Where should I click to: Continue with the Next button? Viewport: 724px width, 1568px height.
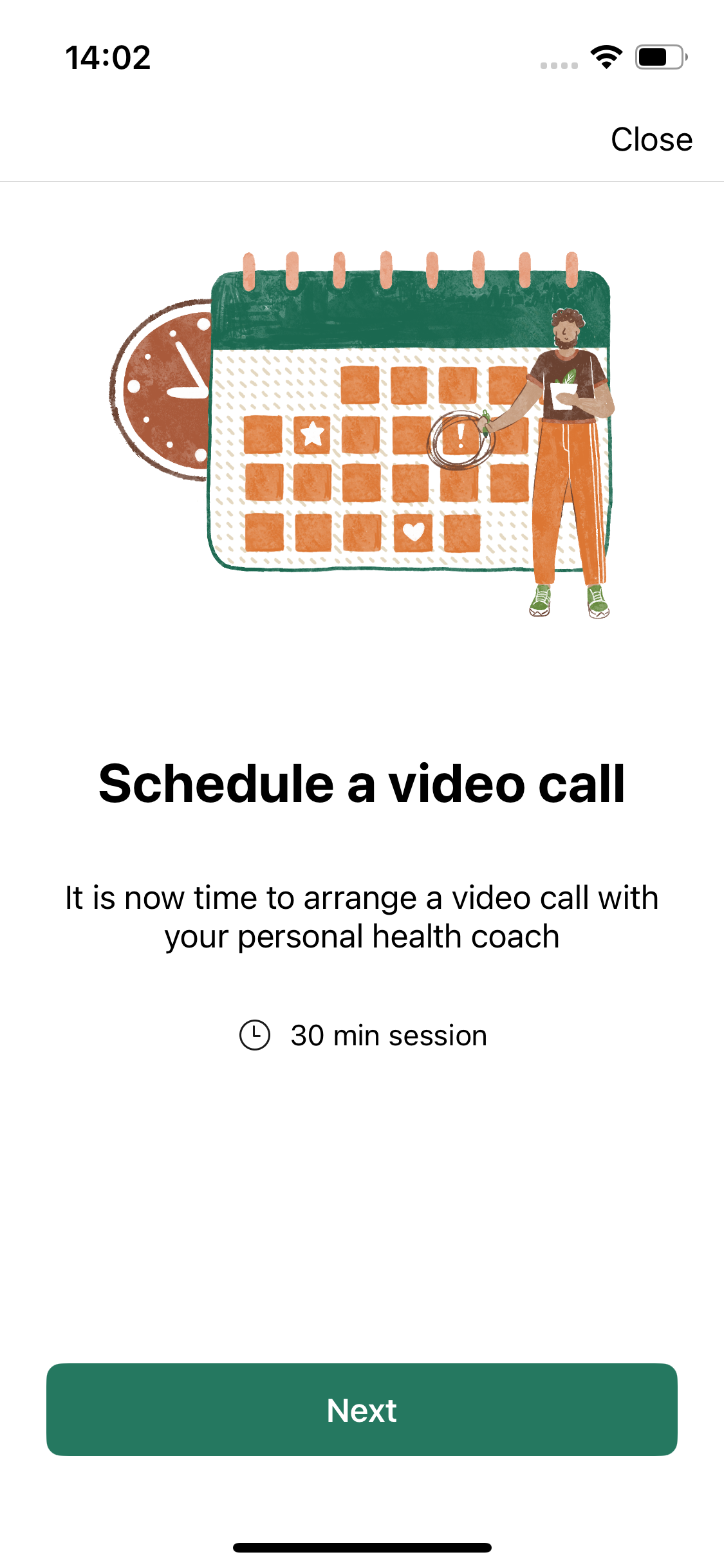[362, 1410]
